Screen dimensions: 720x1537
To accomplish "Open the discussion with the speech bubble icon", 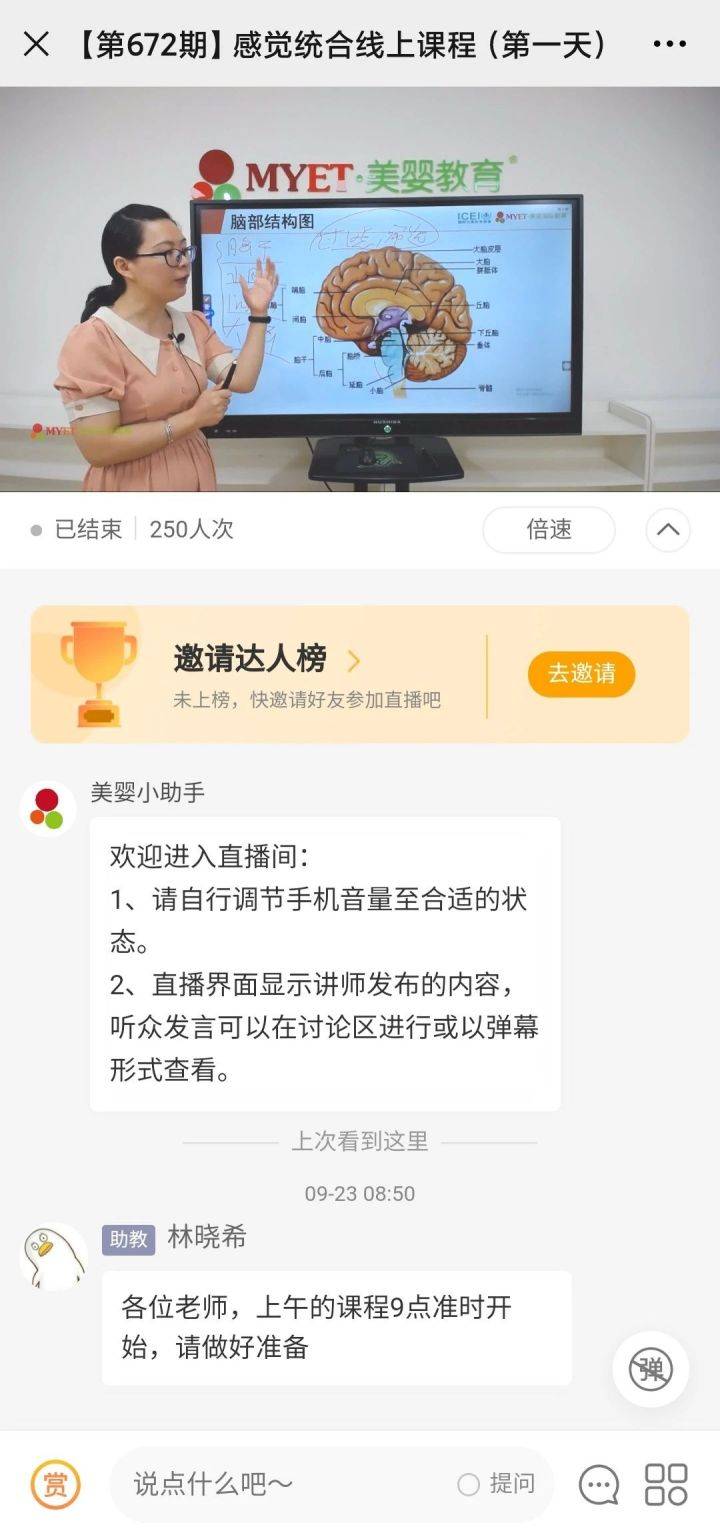I will pyautogui.click(x=597, y=1486).
